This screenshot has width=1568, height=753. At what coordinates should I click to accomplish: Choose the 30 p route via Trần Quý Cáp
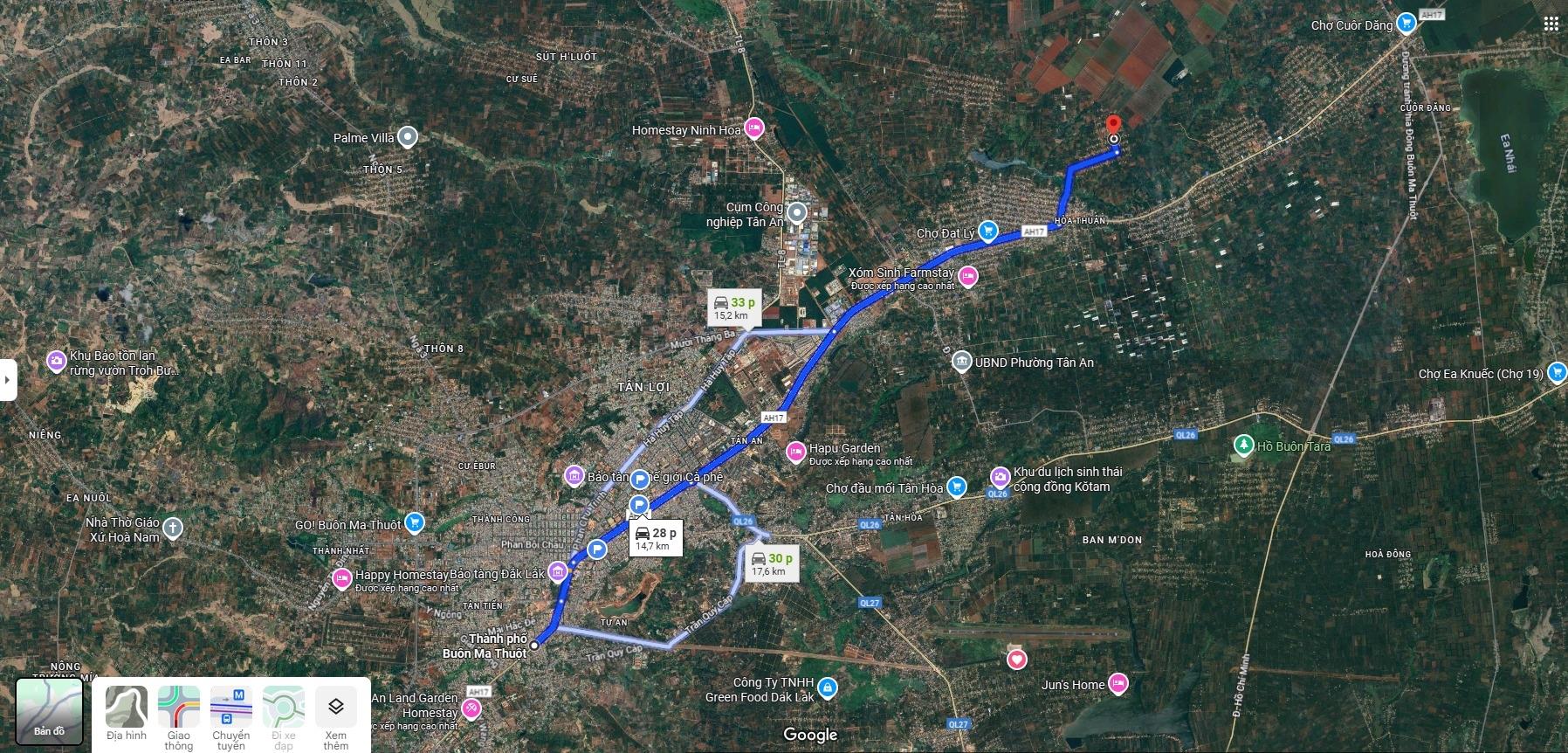[x=772, y=564]
